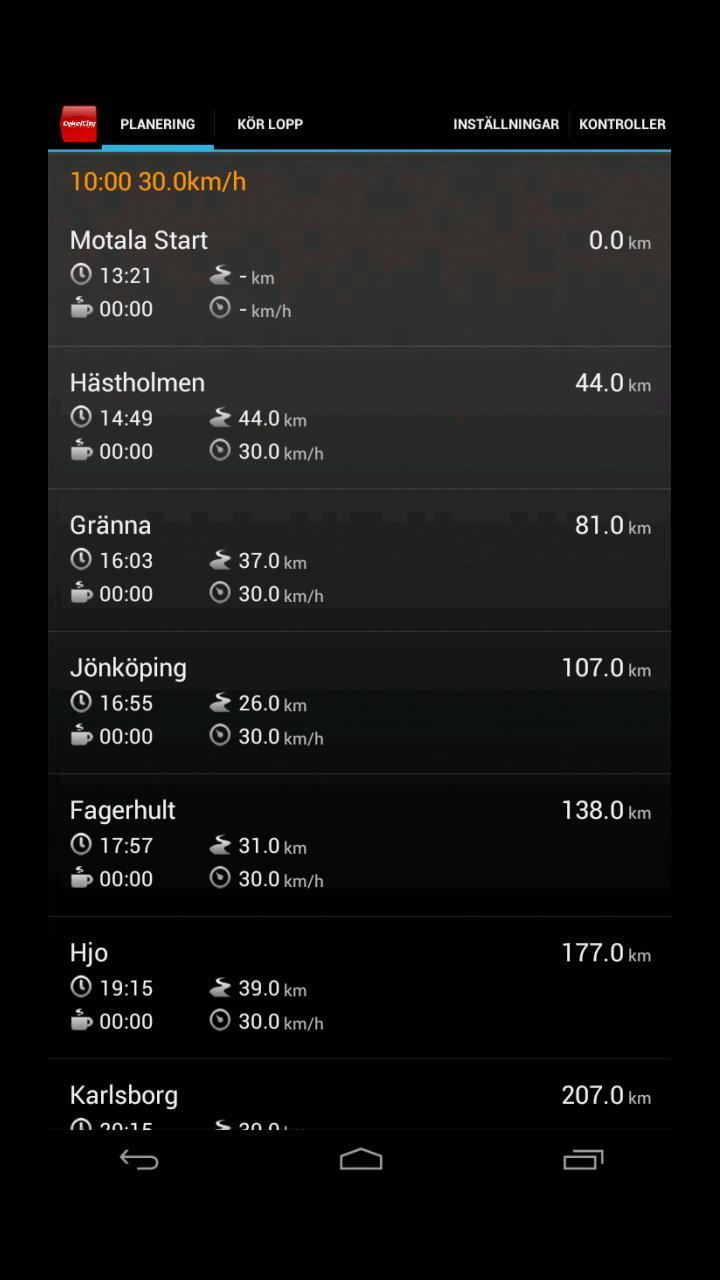Open the Hästholmen checkpoint row
This screenshot has height=1280, width=720.
pos(359,417)
